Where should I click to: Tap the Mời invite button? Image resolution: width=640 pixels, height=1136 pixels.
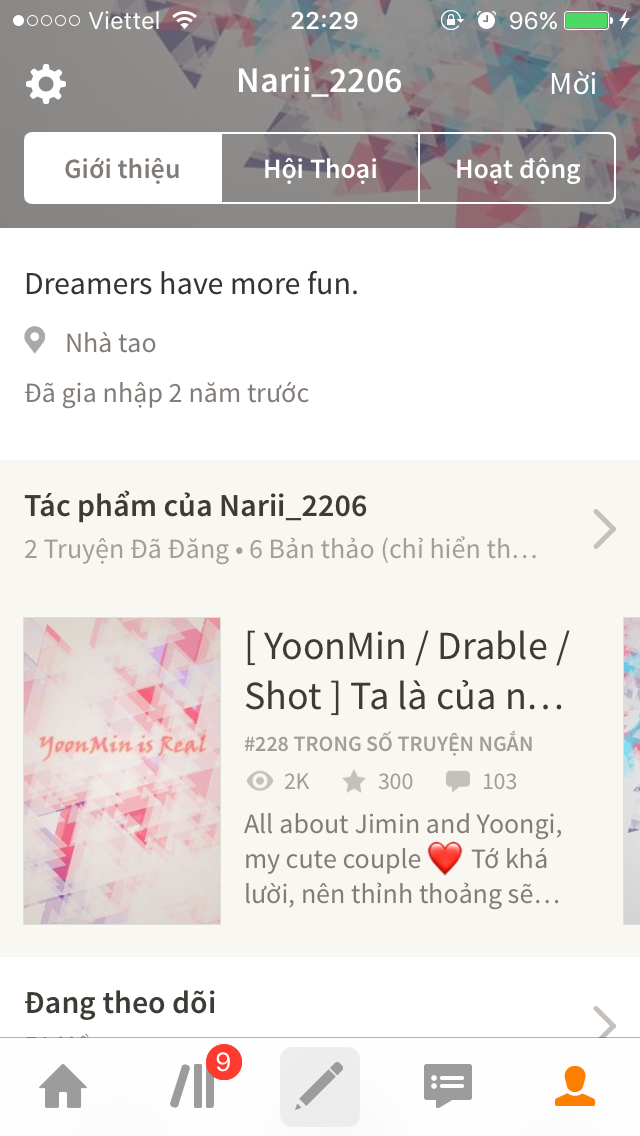click(573, 84)
